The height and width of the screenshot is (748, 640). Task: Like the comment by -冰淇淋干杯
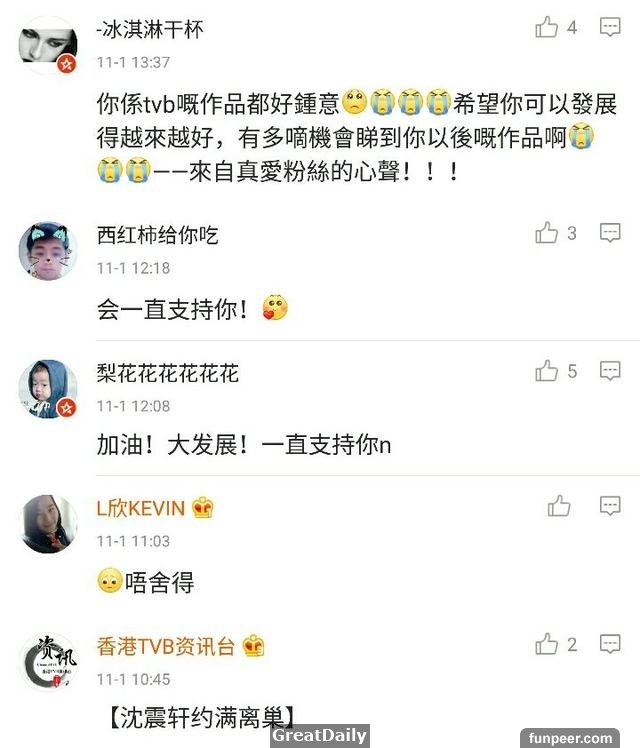pyautogui.click(x=547, y=28)
